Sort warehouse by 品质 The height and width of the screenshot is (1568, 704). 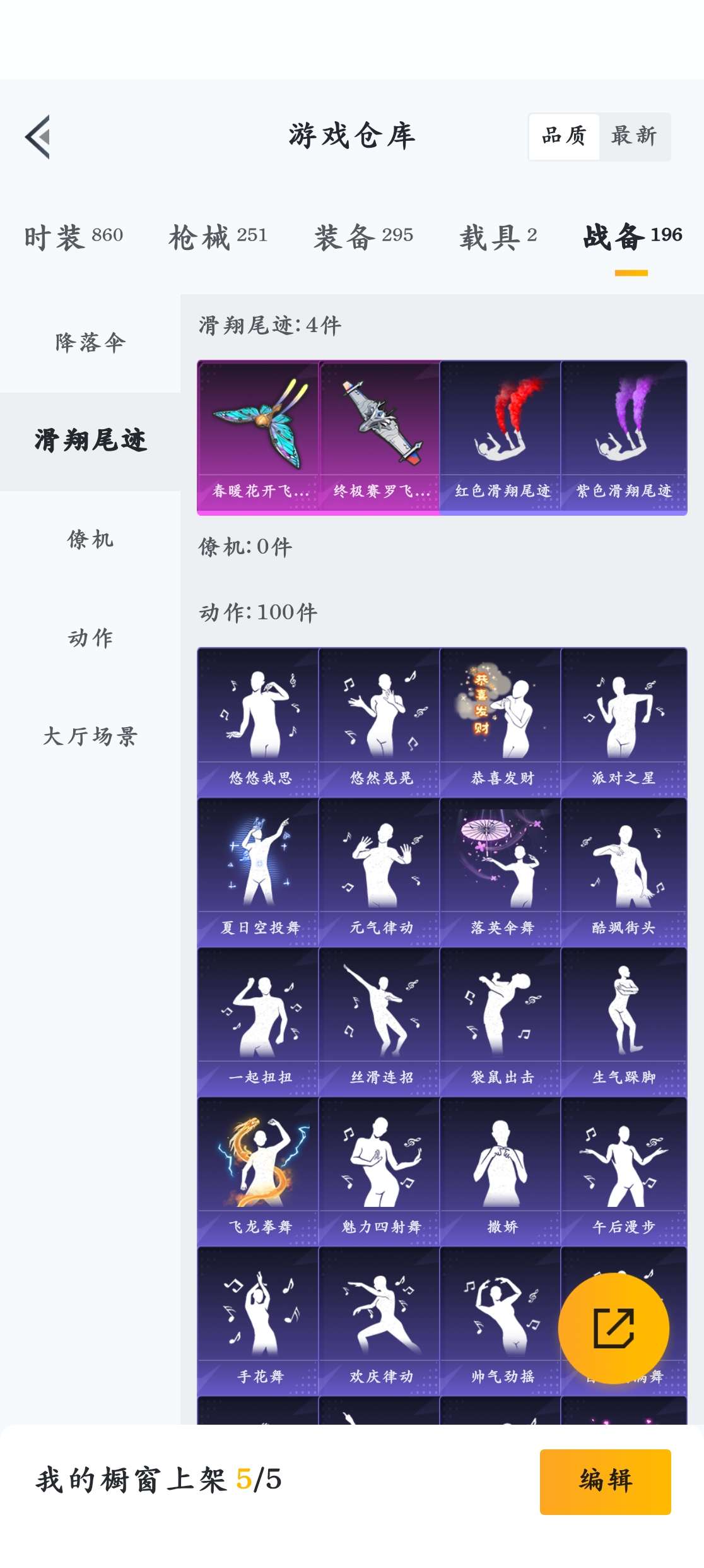(564, 136)
